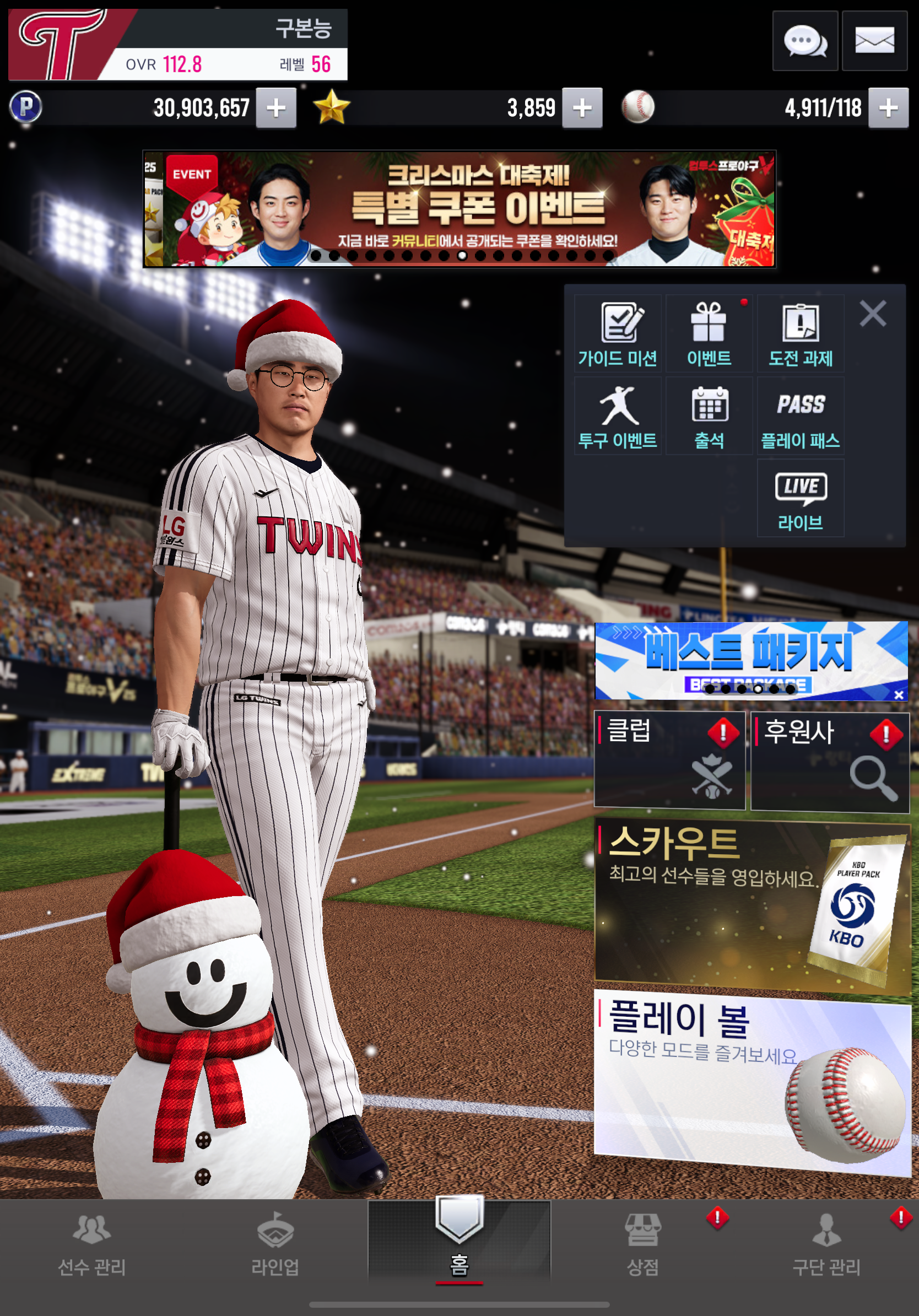Add more stars with plus button
Image resolution: width=919 pixels, height=1316 pixels.
point(581,108)
